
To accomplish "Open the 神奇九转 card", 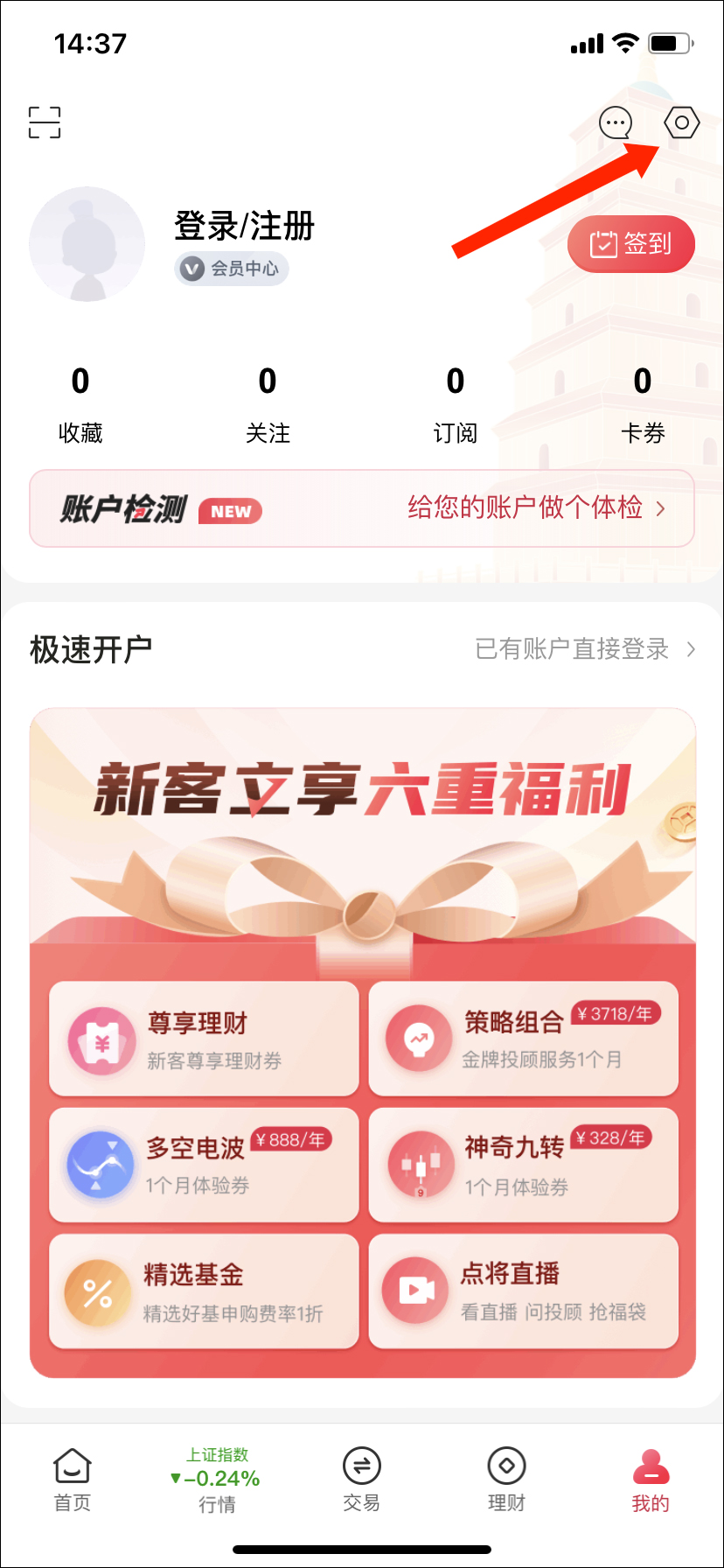I will (523, 1165).
